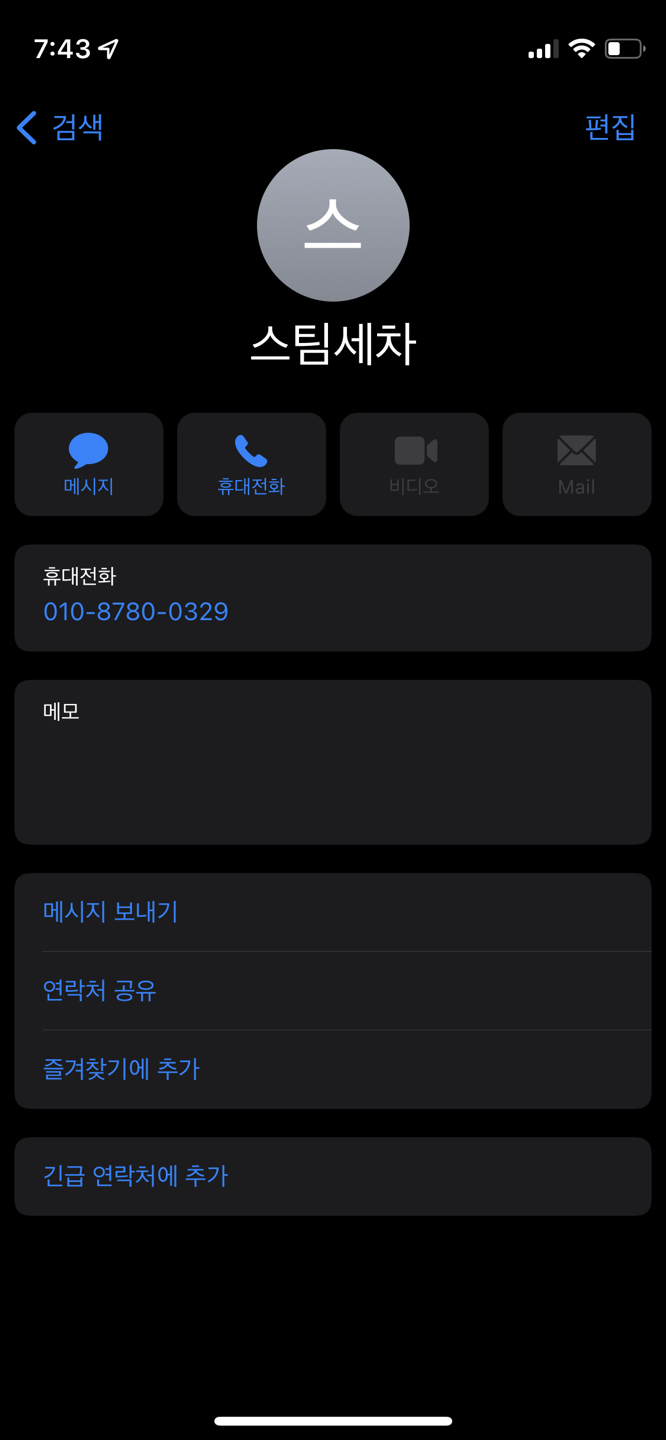This screenshot has height=1440, width=666.
Task: Choose 긴급 연락처에 추가
Action: 136,1176
